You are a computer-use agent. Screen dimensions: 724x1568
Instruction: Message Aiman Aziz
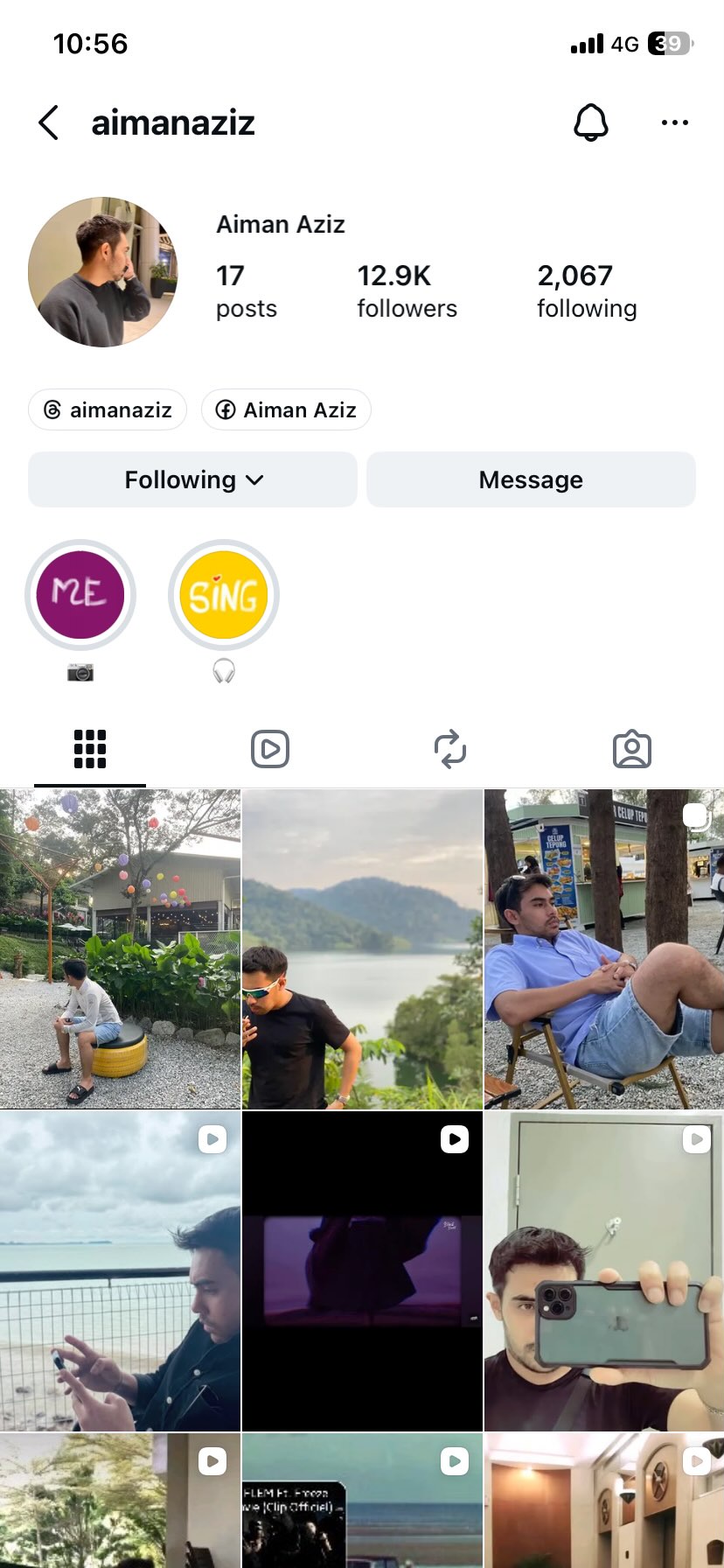click(x=531, y=479)
